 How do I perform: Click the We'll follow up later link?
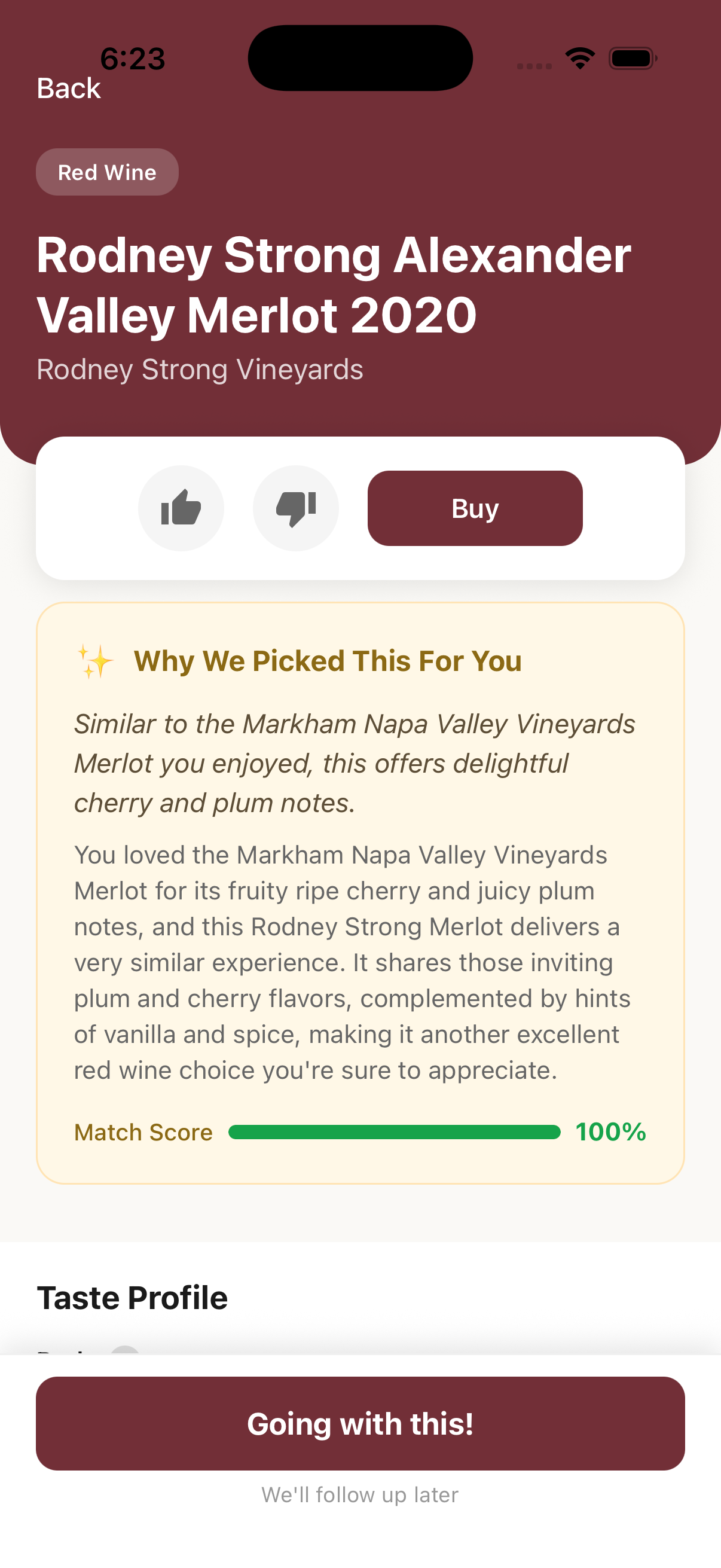pyautogui.click(x=360, y=1495)
